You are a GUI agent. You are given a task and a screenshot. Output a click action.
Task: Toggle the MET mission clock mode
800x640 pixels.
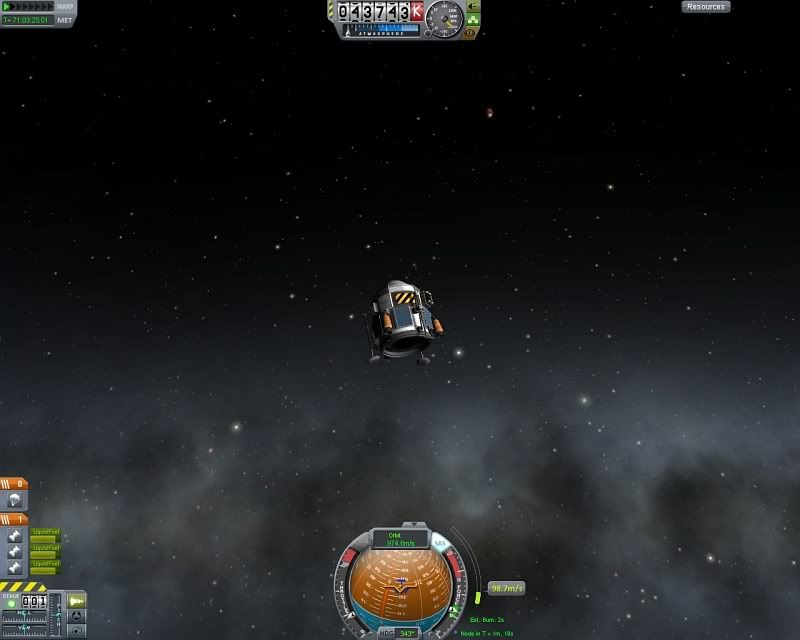64,19
